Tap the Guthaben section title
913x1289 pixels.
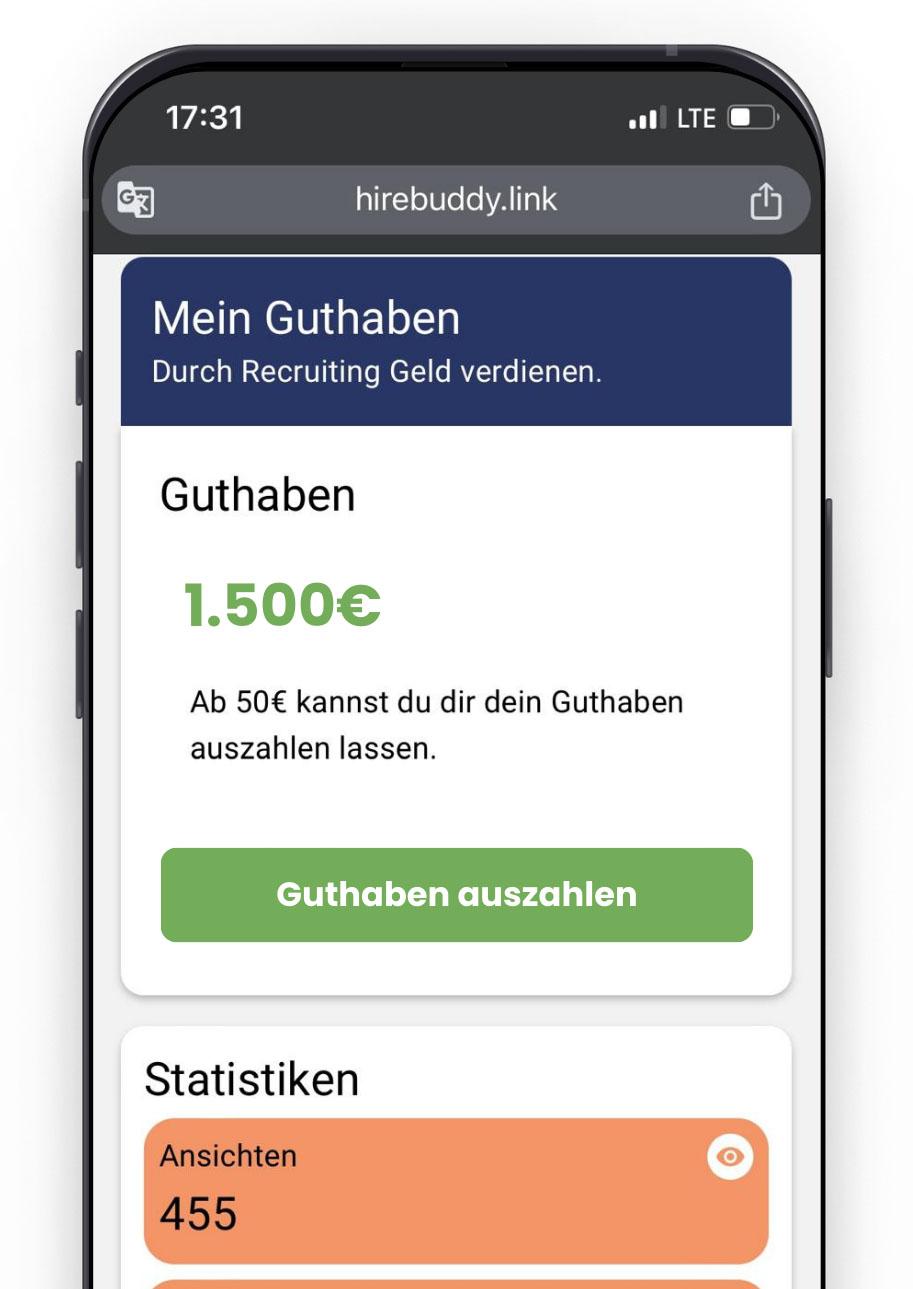[257, 494]
